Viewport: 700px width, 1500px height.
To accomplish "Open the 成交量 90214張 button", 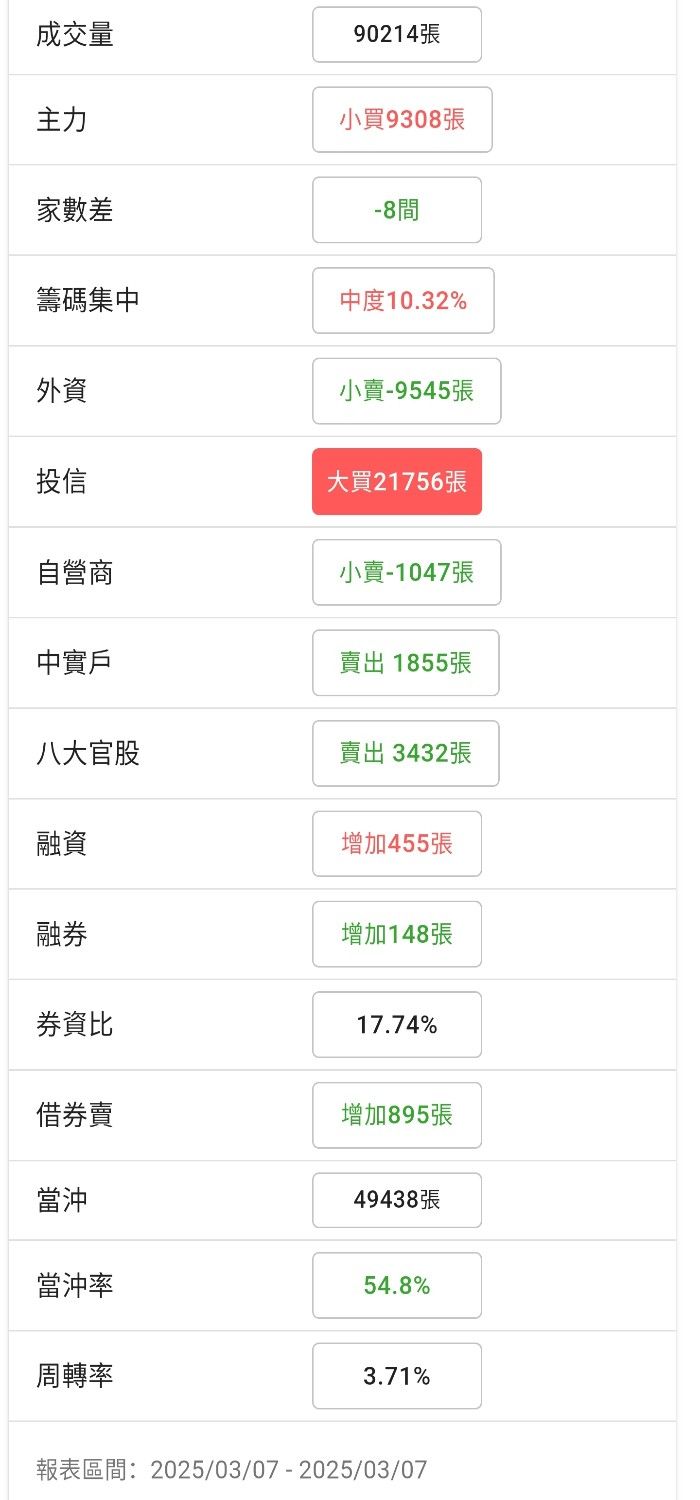I will coord(397,35).
